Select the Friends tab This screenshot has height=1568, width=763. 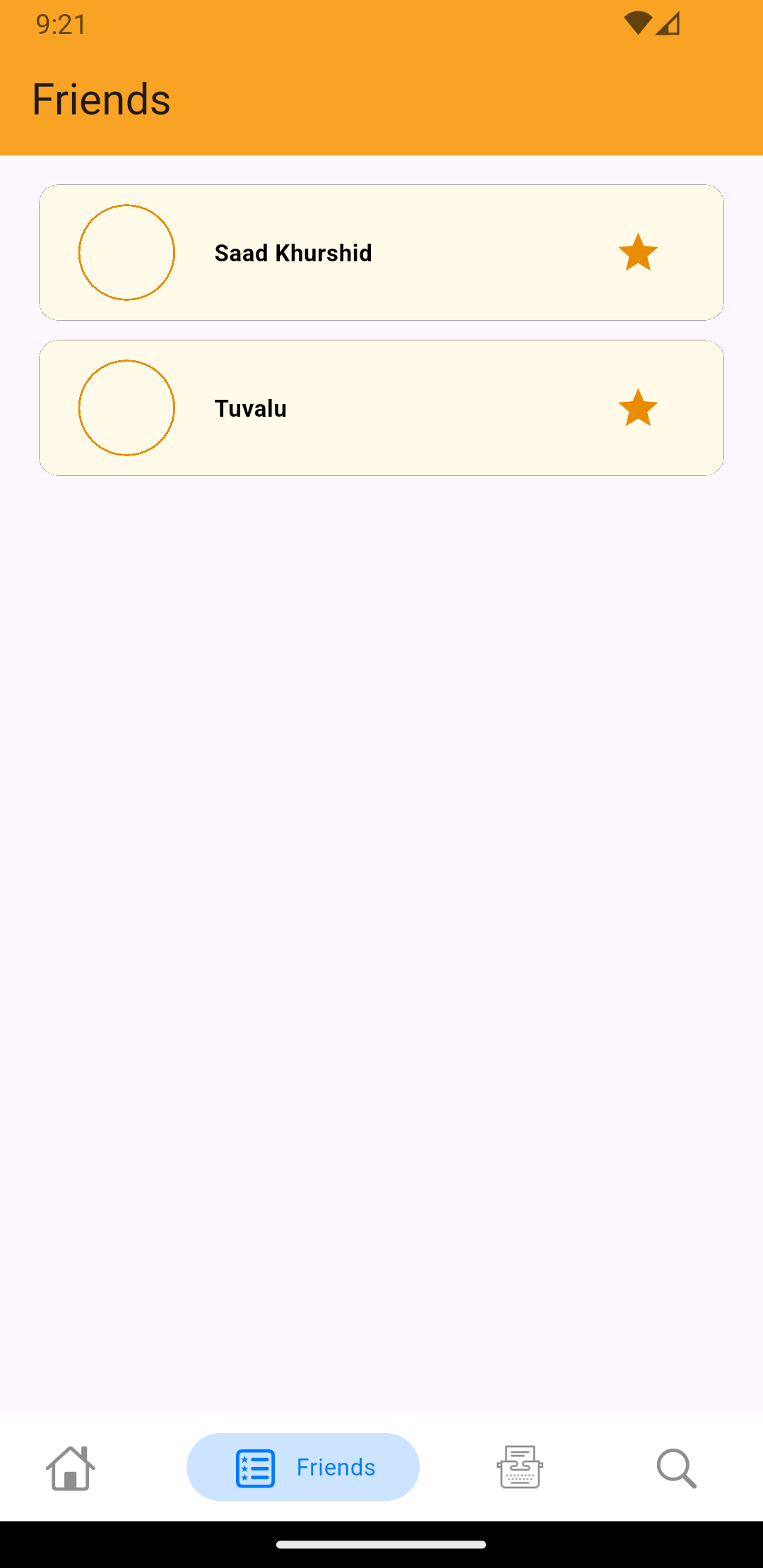point(303,1467)
